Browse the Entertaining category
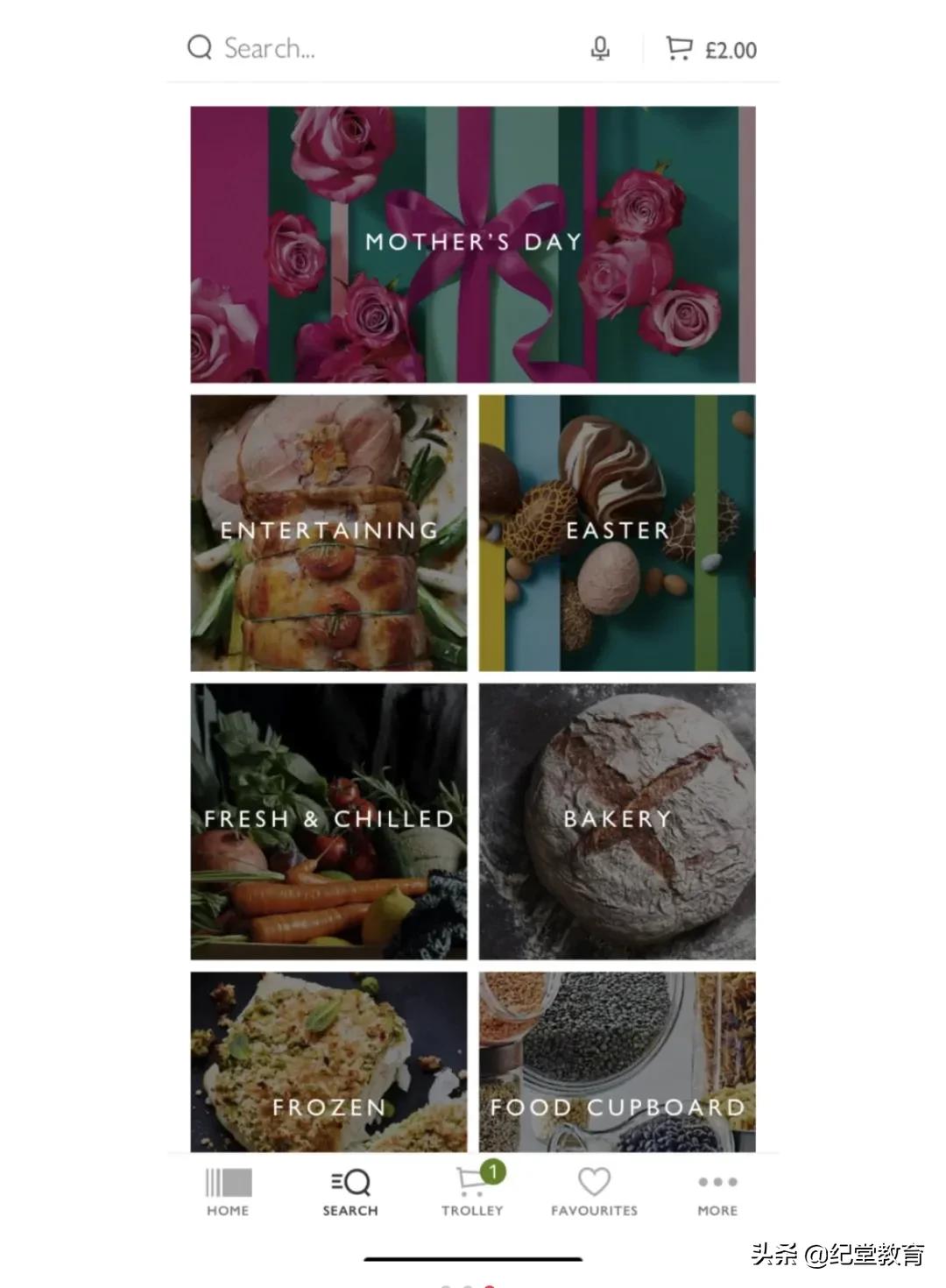 click(x=328, y=533)
